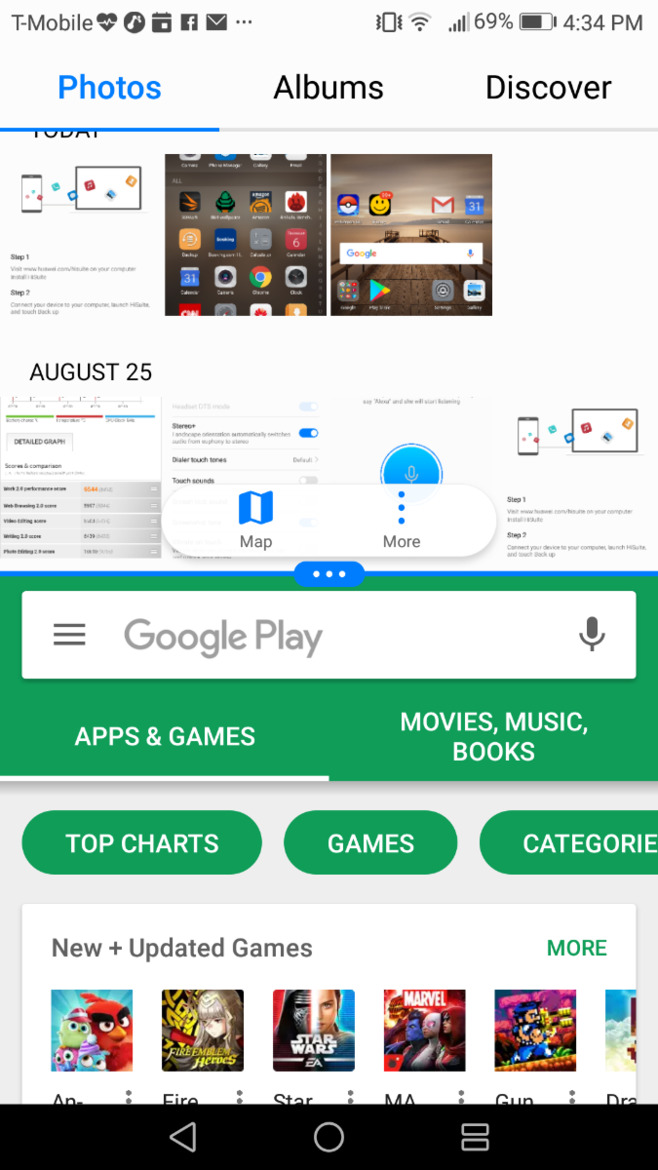Go to home screen via navigation bar
This screenshot has height=1170, width=658.
pyautogui.click(x=329, y=1137)
